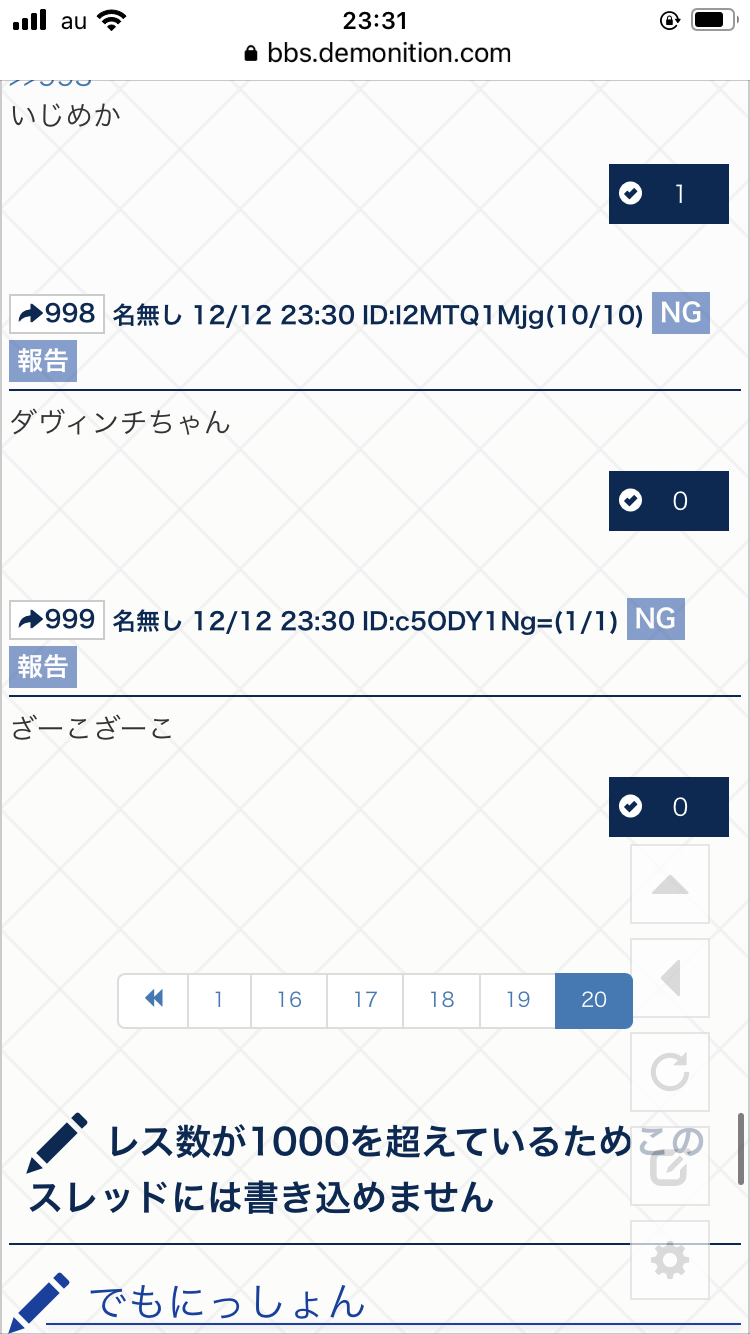This screenshot has width=750, height=1334.
Task: Go to page 1
Action: (x=218, y=1000)
